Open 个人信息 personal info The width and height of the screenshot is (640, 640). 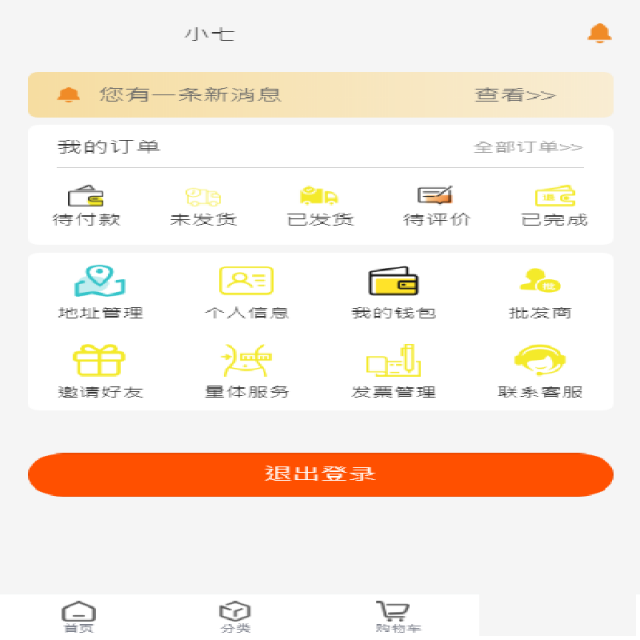246,292
